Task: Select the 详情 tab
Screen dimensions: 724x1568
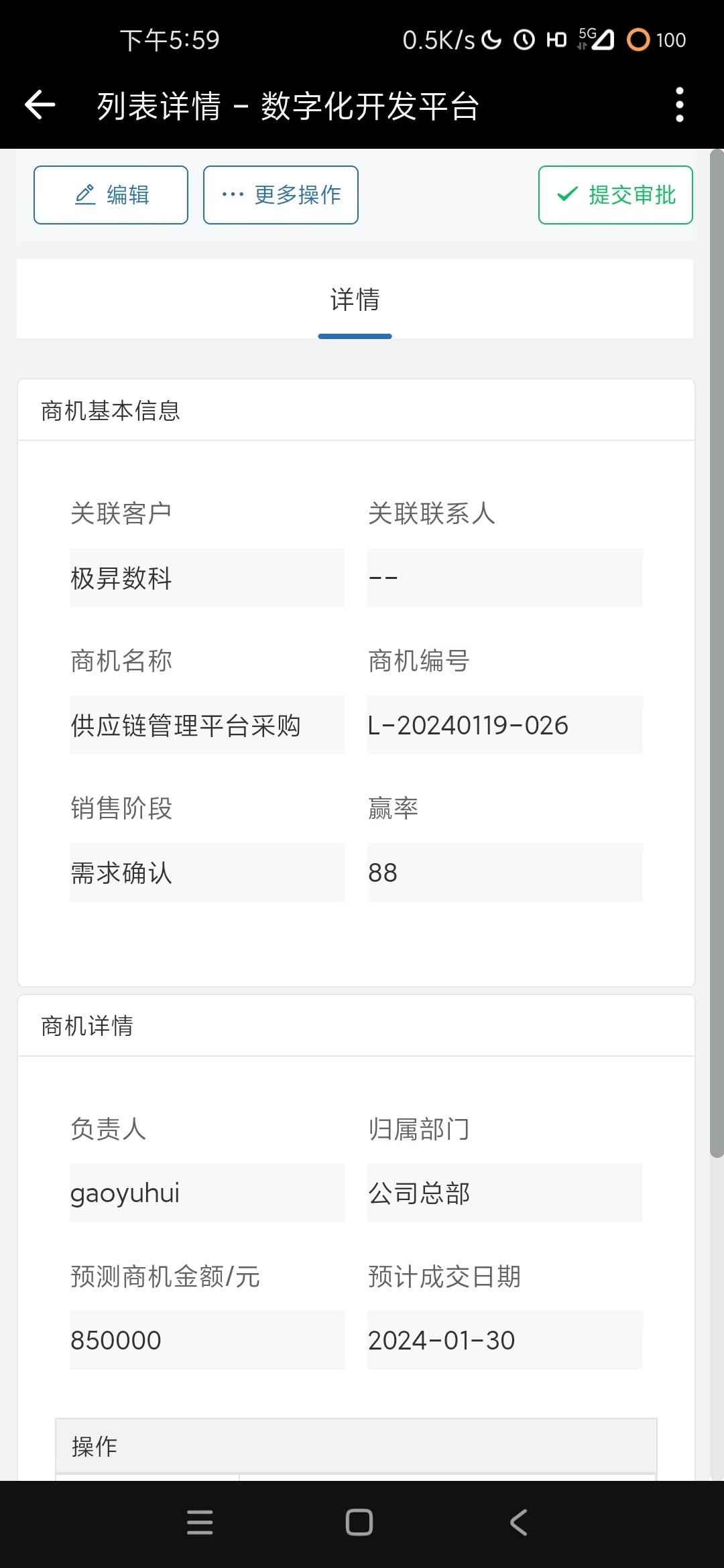Action: pyautogui.click(x=355, y=300)
